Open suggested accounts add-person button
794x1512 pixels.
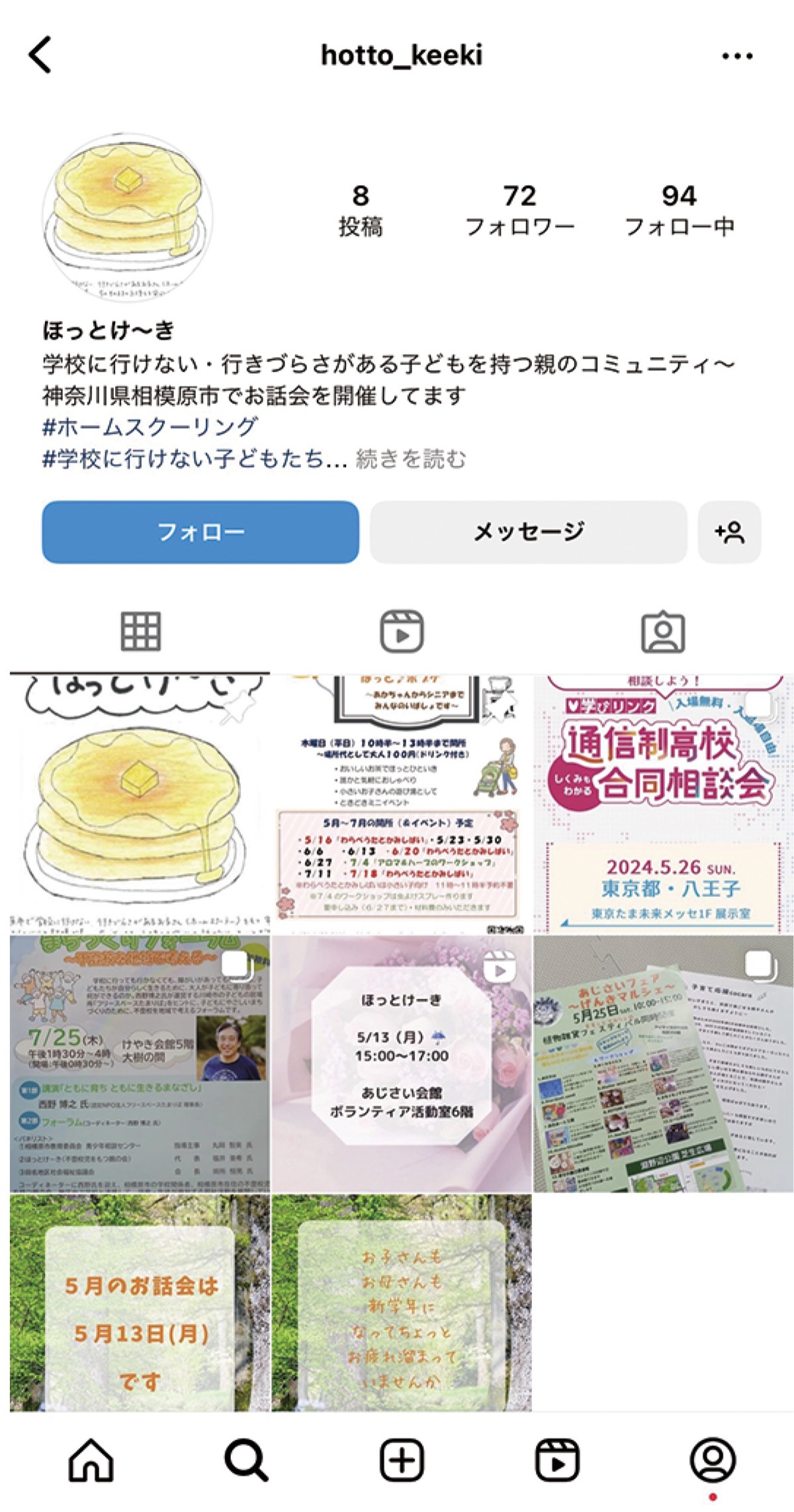tap(729, 532)
